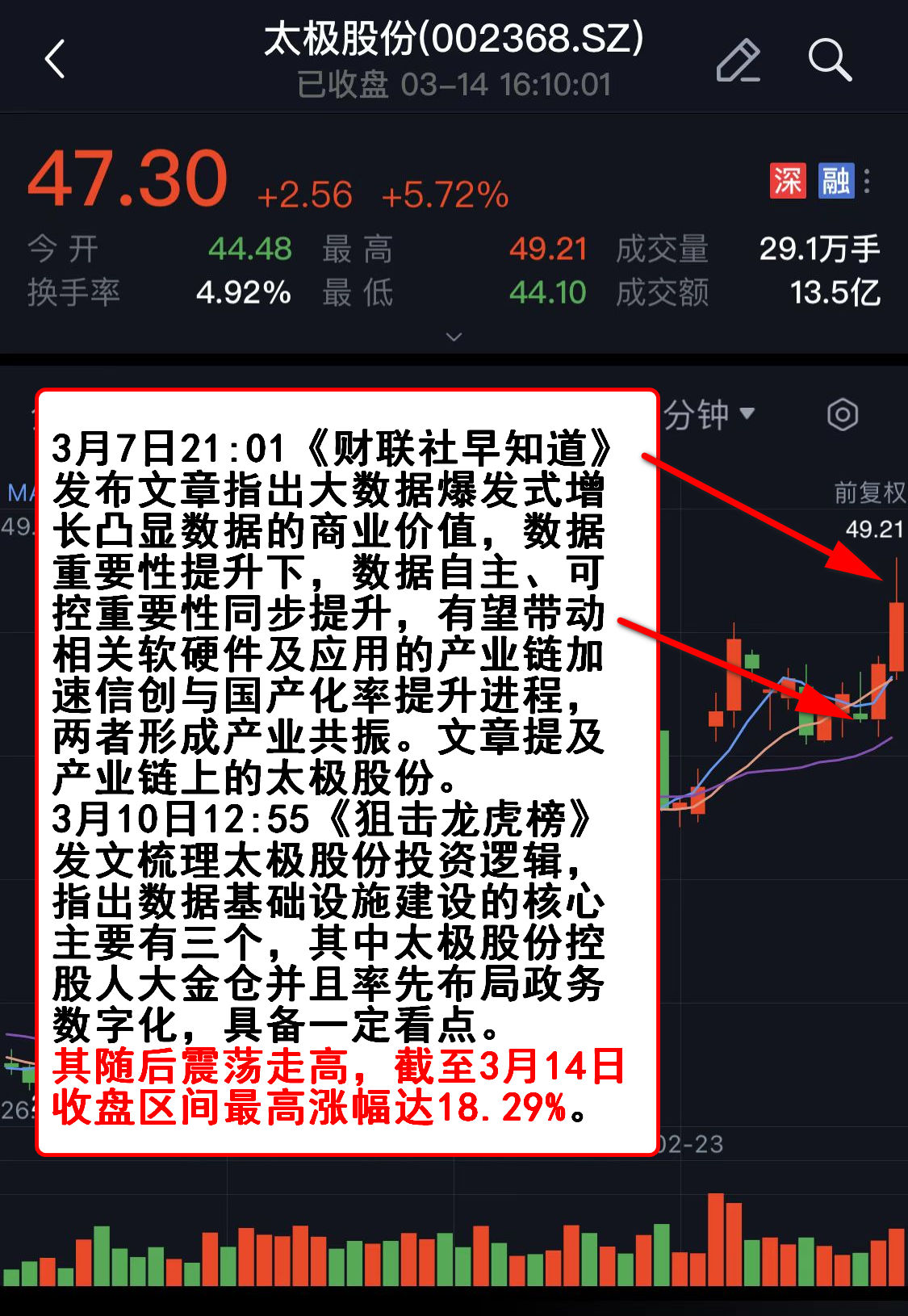
Task: Open chart settings via the hexagon icon
Action: (842, 415)
